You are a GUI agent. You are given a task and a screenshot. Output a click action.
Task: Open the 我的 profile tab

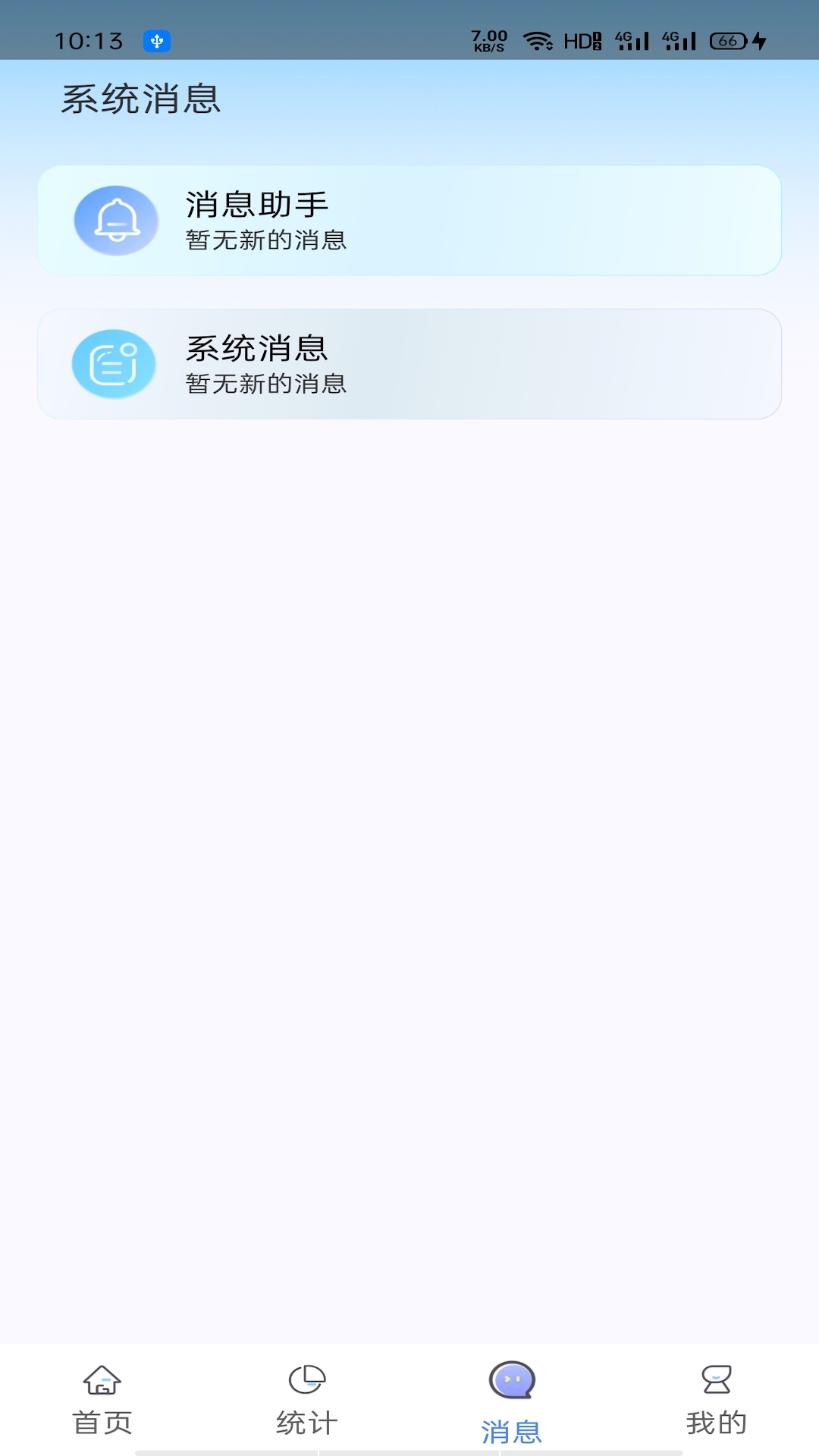coord(716,1400)
